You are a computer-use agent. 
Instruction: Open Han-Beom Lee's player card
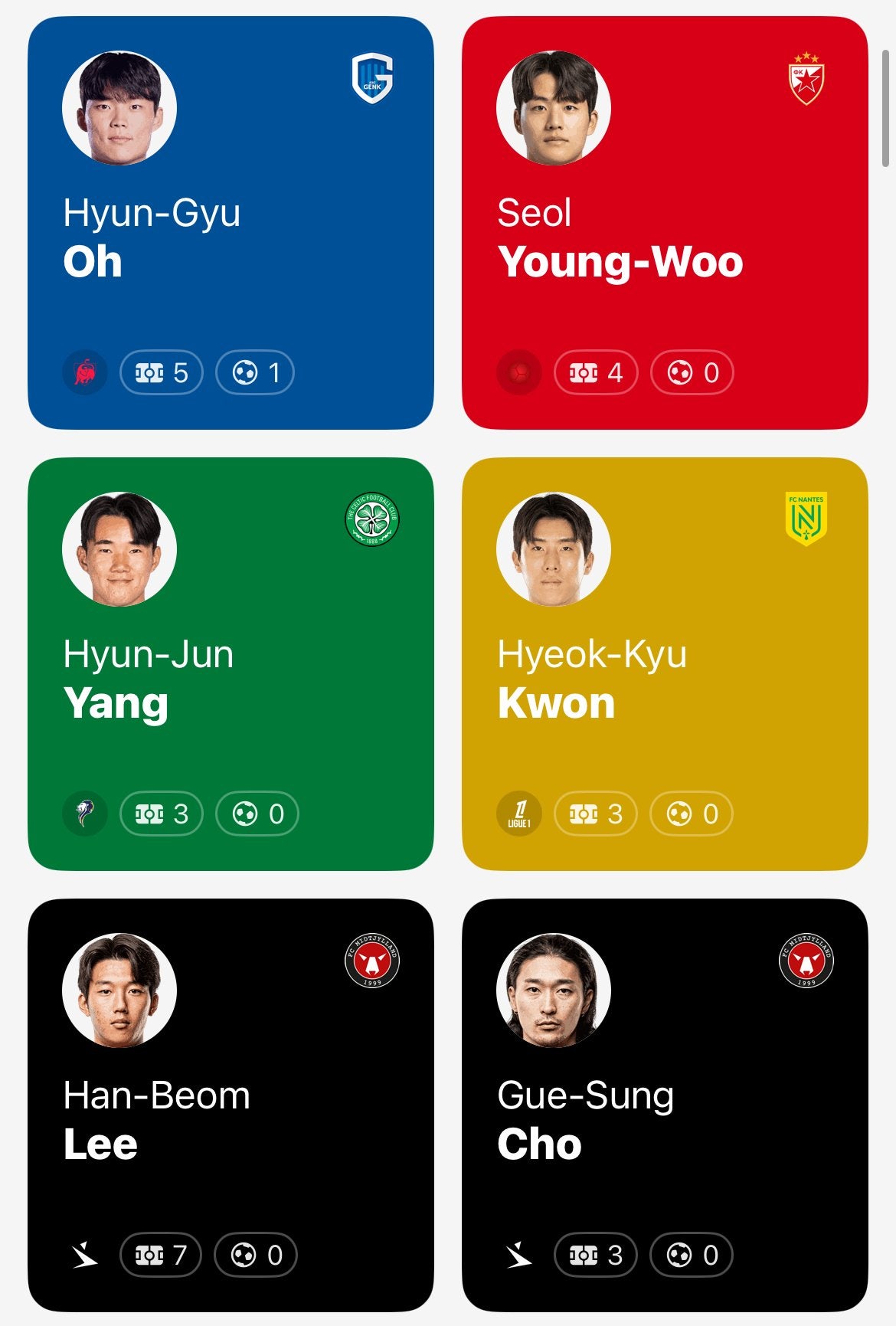230,1105
